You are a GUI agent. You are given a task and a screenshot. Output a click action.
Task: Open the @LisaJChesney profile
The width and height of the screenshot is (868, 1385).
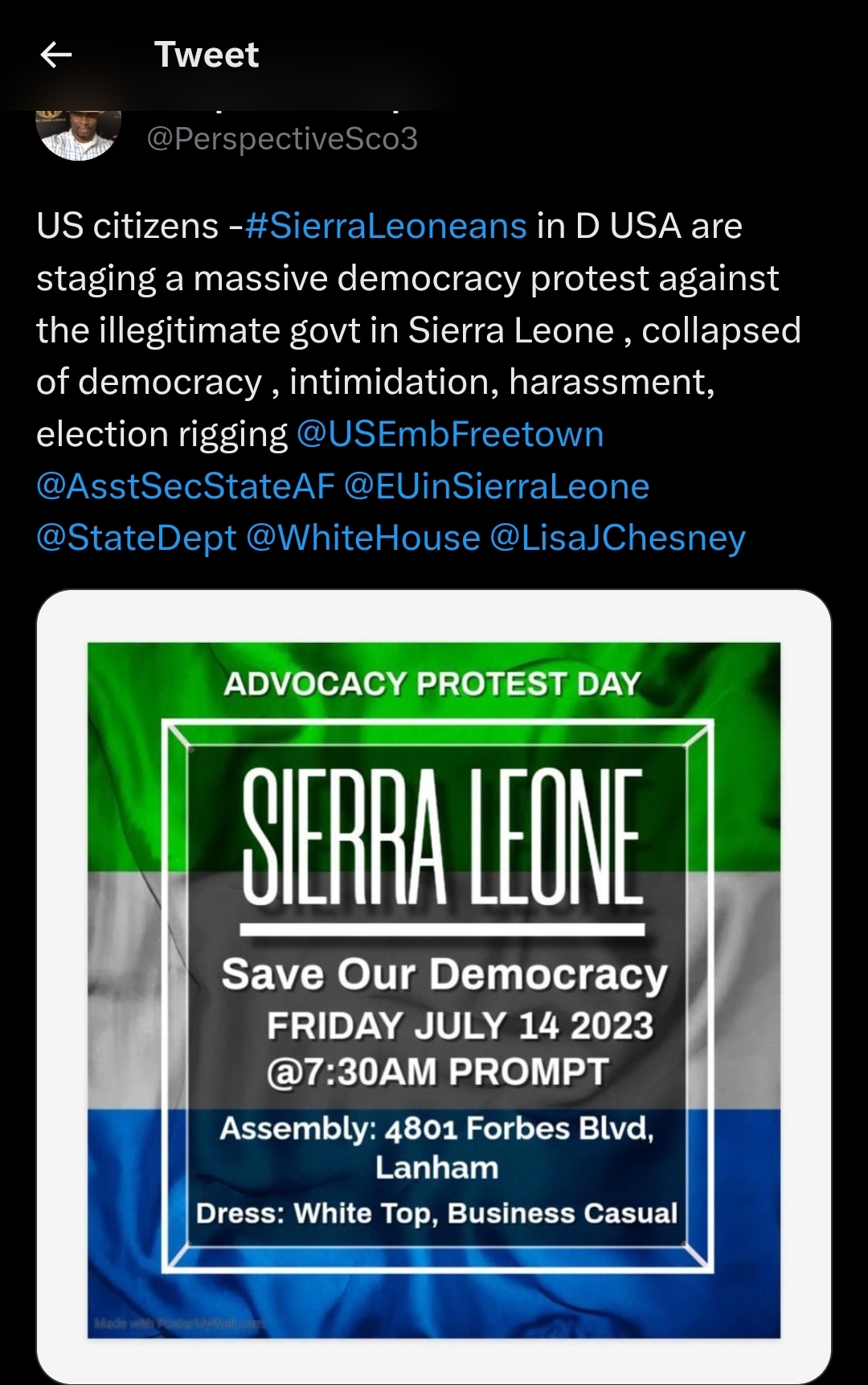[617, 538]
